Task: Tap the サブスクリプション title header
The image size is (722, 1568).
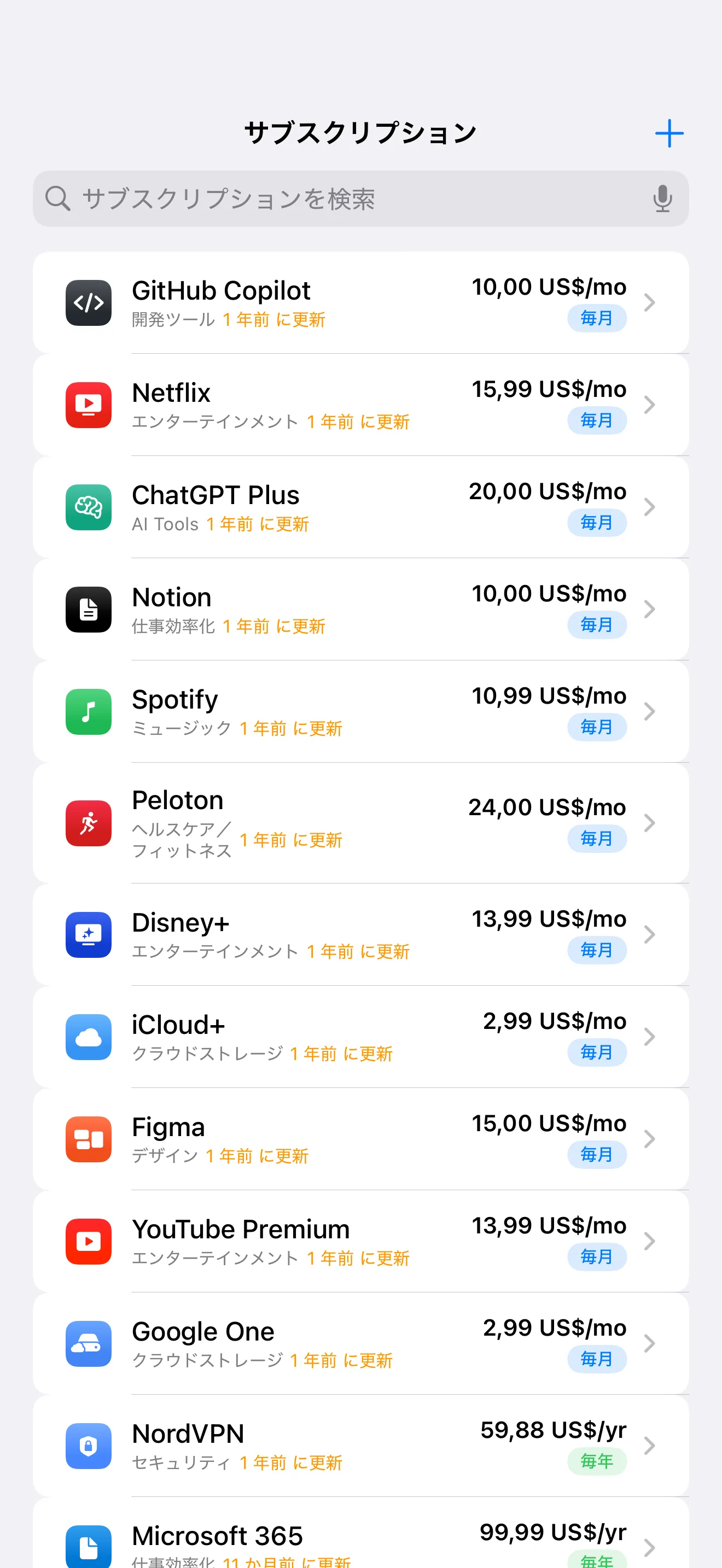Action: tap(360, 131)
